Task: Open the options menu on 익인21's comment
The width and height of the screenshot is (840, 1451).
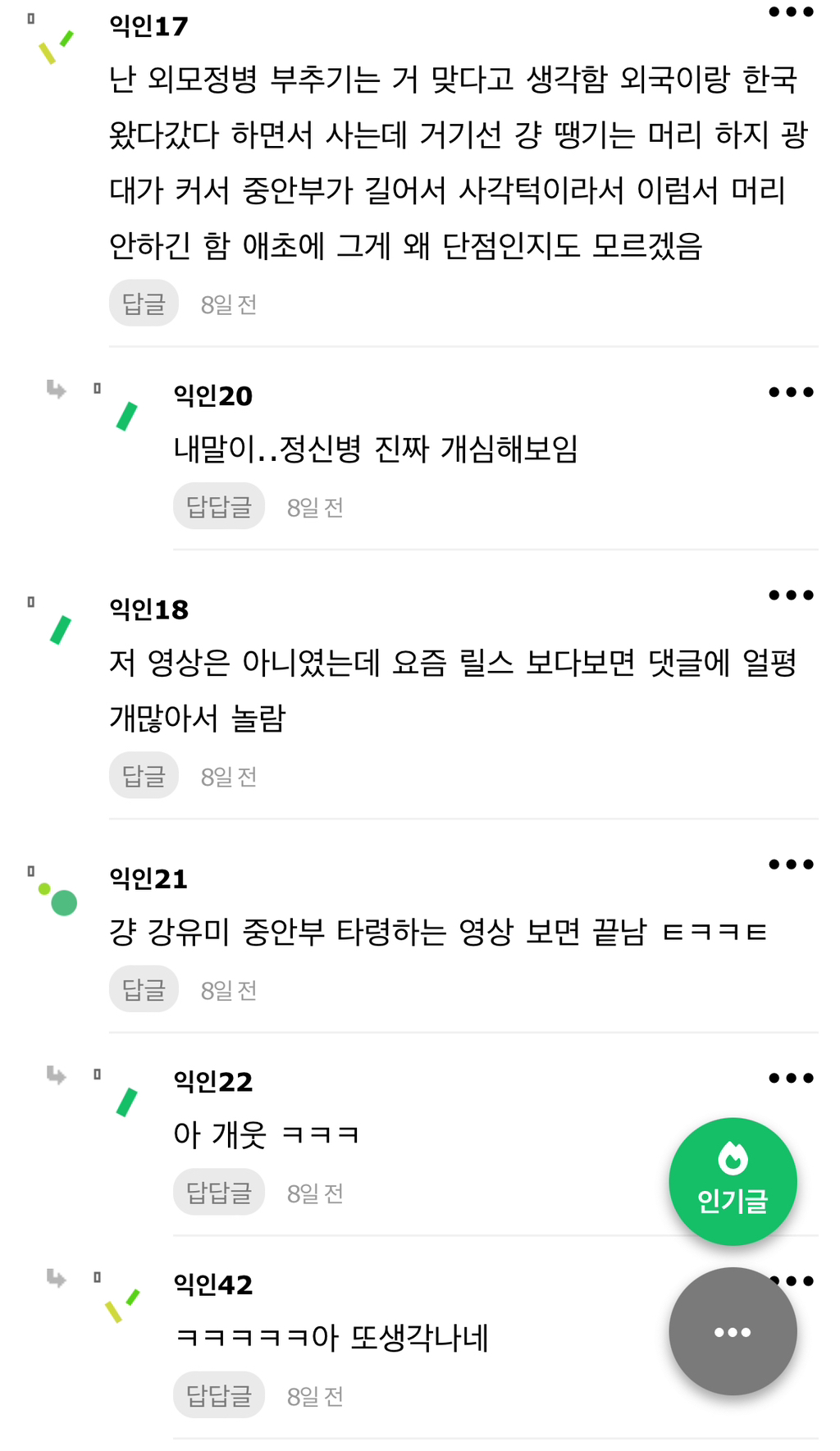Action: coord(790,863)
